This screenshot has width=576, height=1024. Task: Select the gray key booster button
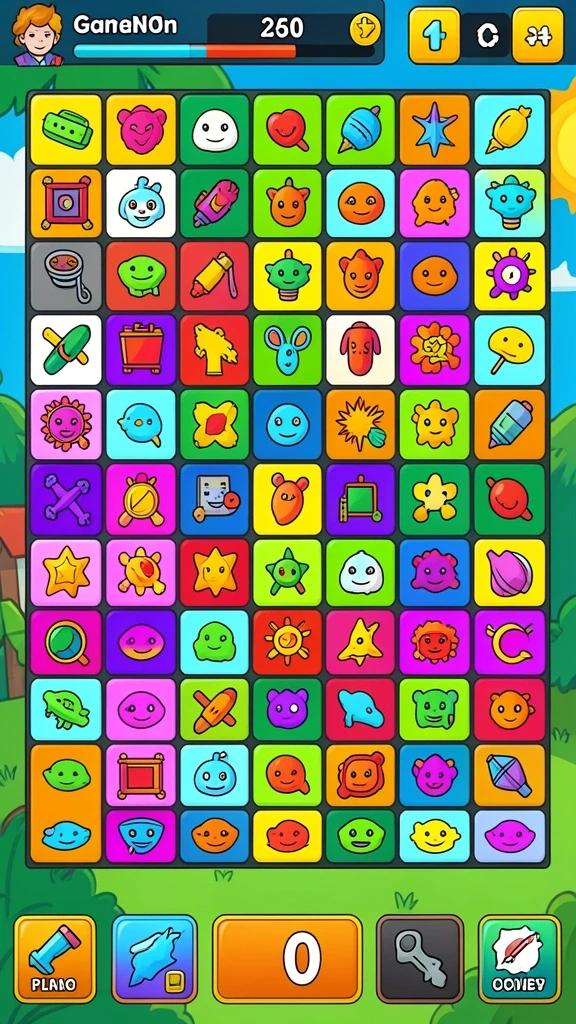click(x=420, y=958)
